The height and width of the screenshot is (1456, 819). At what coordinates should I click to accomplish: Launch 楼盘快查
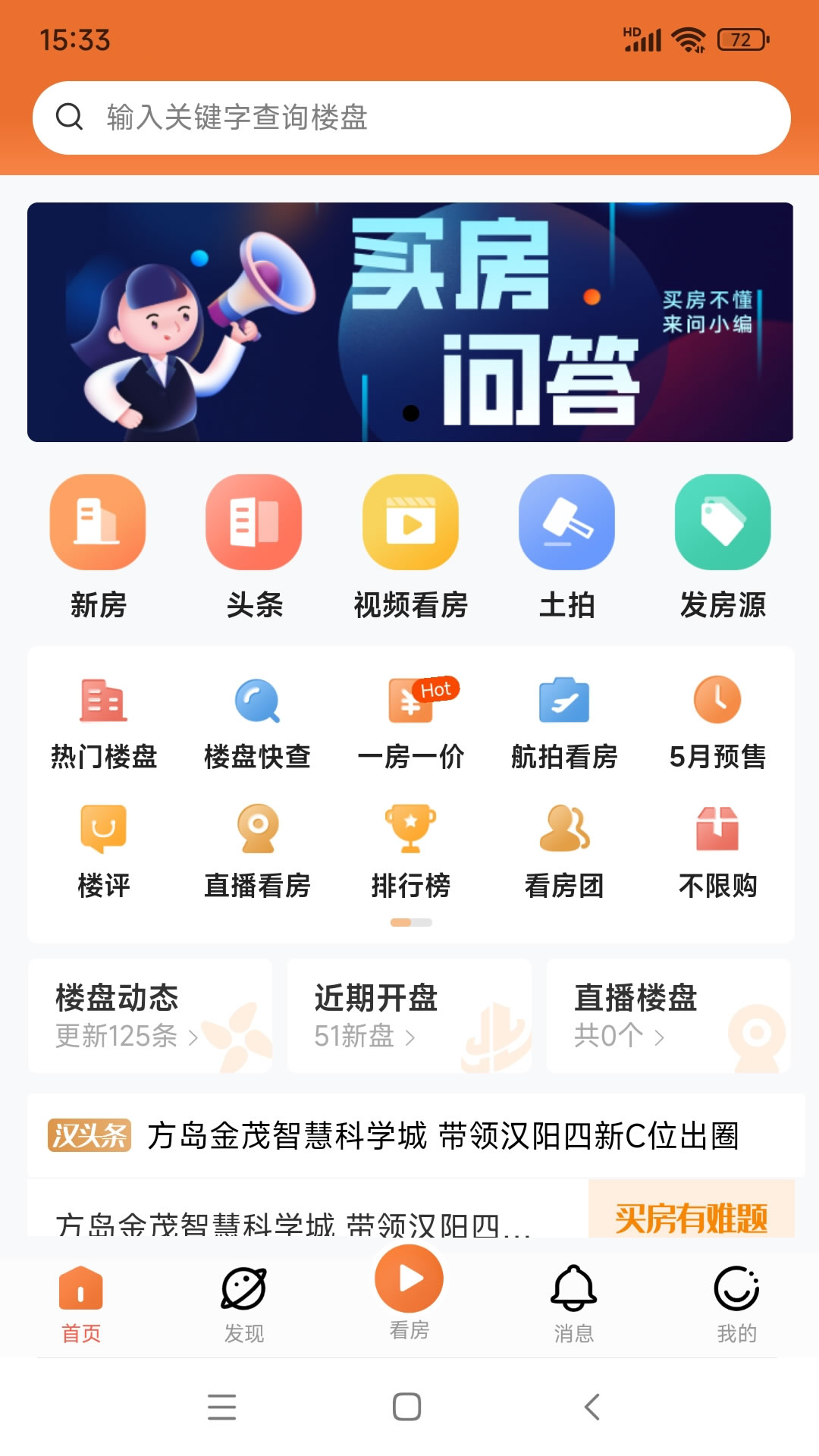coord(257,724)
